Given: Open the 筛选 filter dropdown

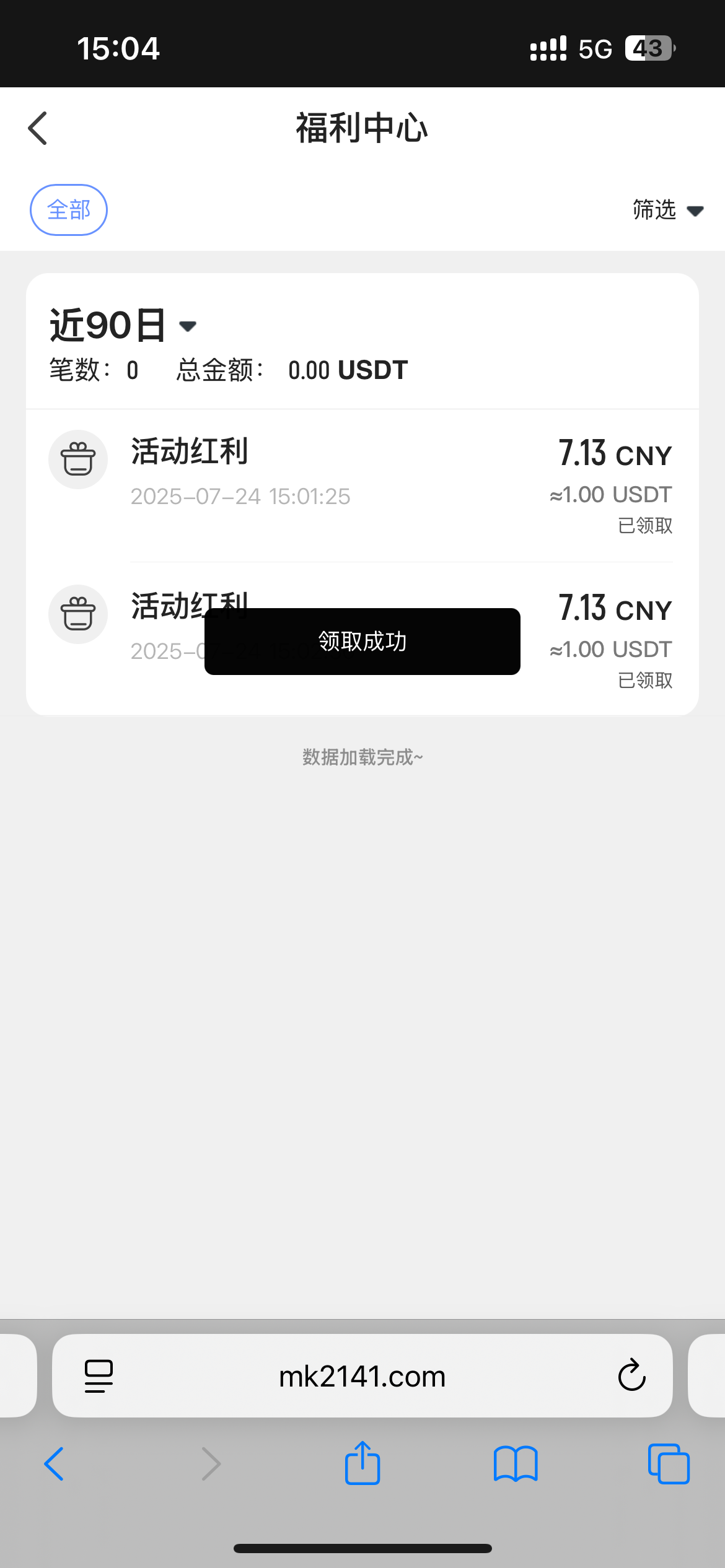Looking at the screenshot, I should click(667, 210).
